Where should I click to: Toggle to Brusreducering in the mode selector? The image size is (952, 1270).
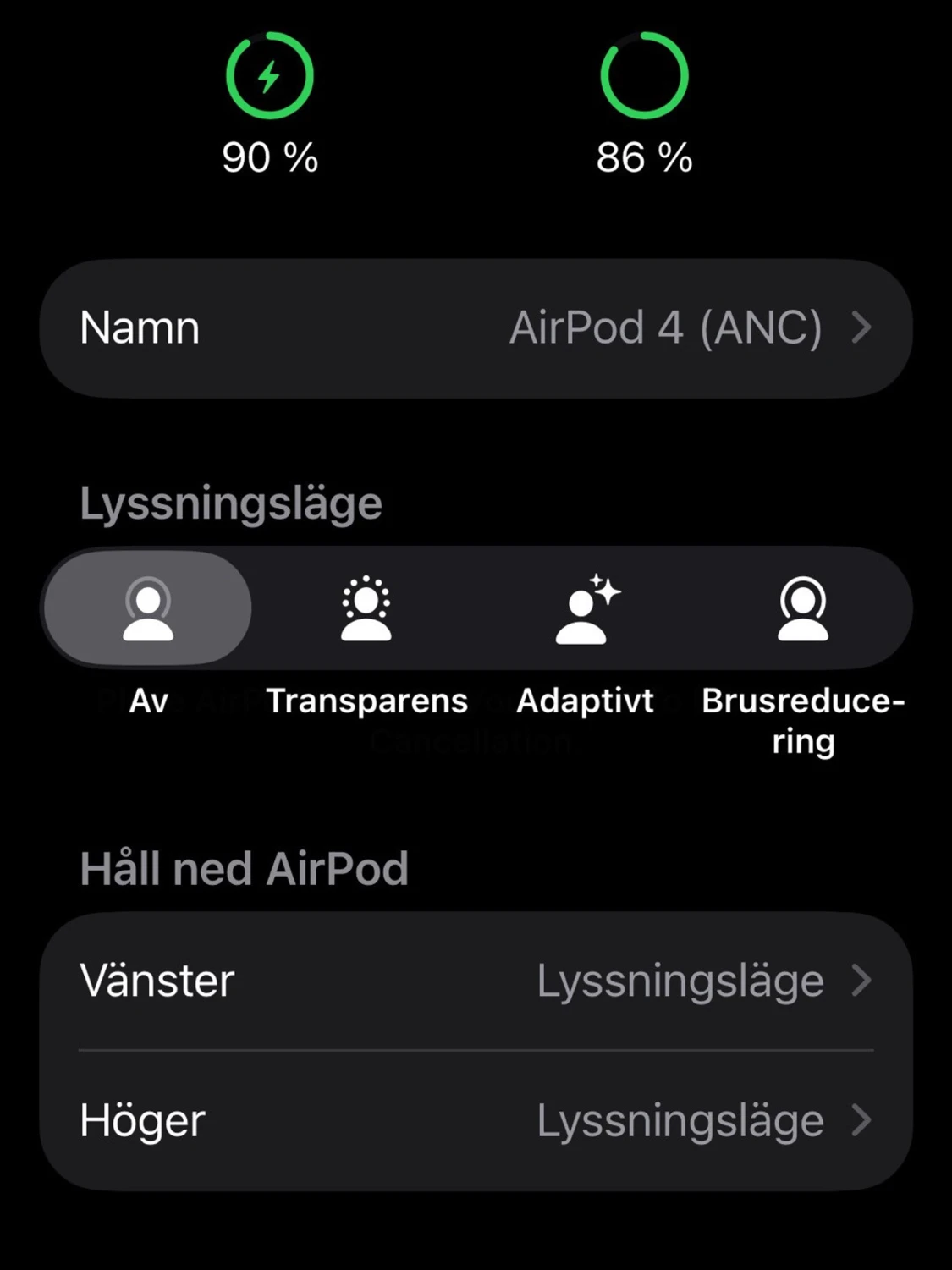[x=801, y=607]
